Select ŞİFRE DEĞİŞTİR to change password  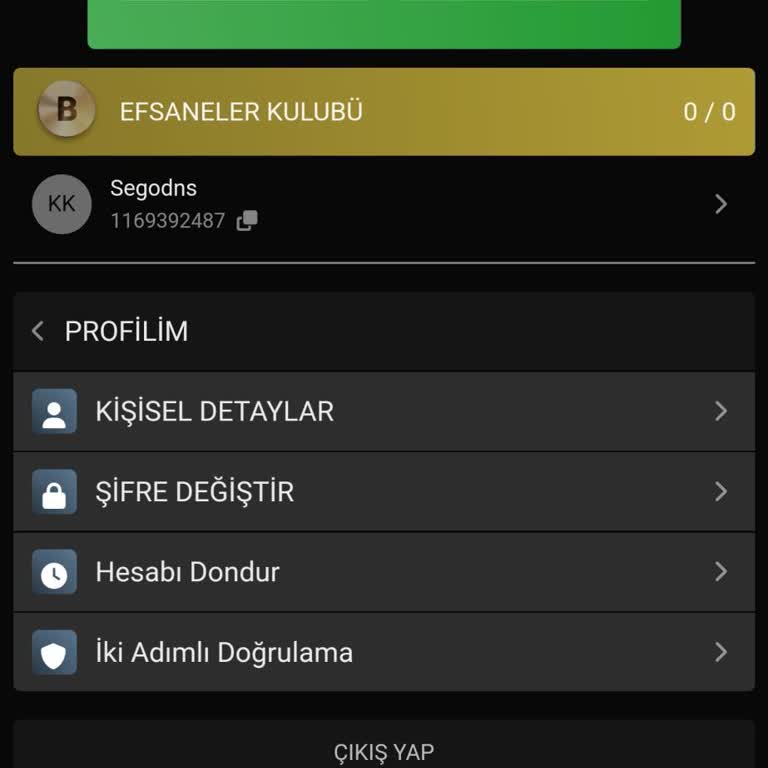click(384, 491)
